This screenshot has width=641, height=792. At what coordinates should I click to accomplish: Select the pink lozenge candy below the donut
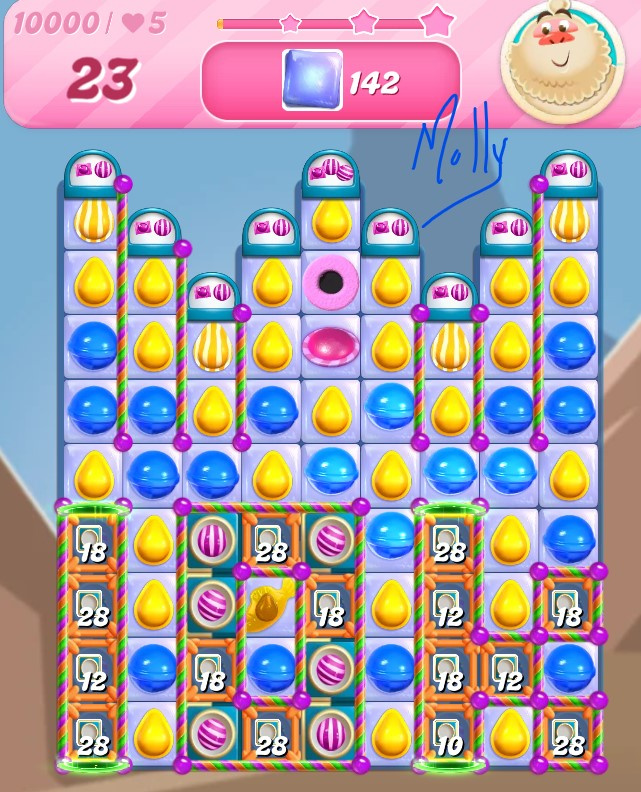click(330, 345)
